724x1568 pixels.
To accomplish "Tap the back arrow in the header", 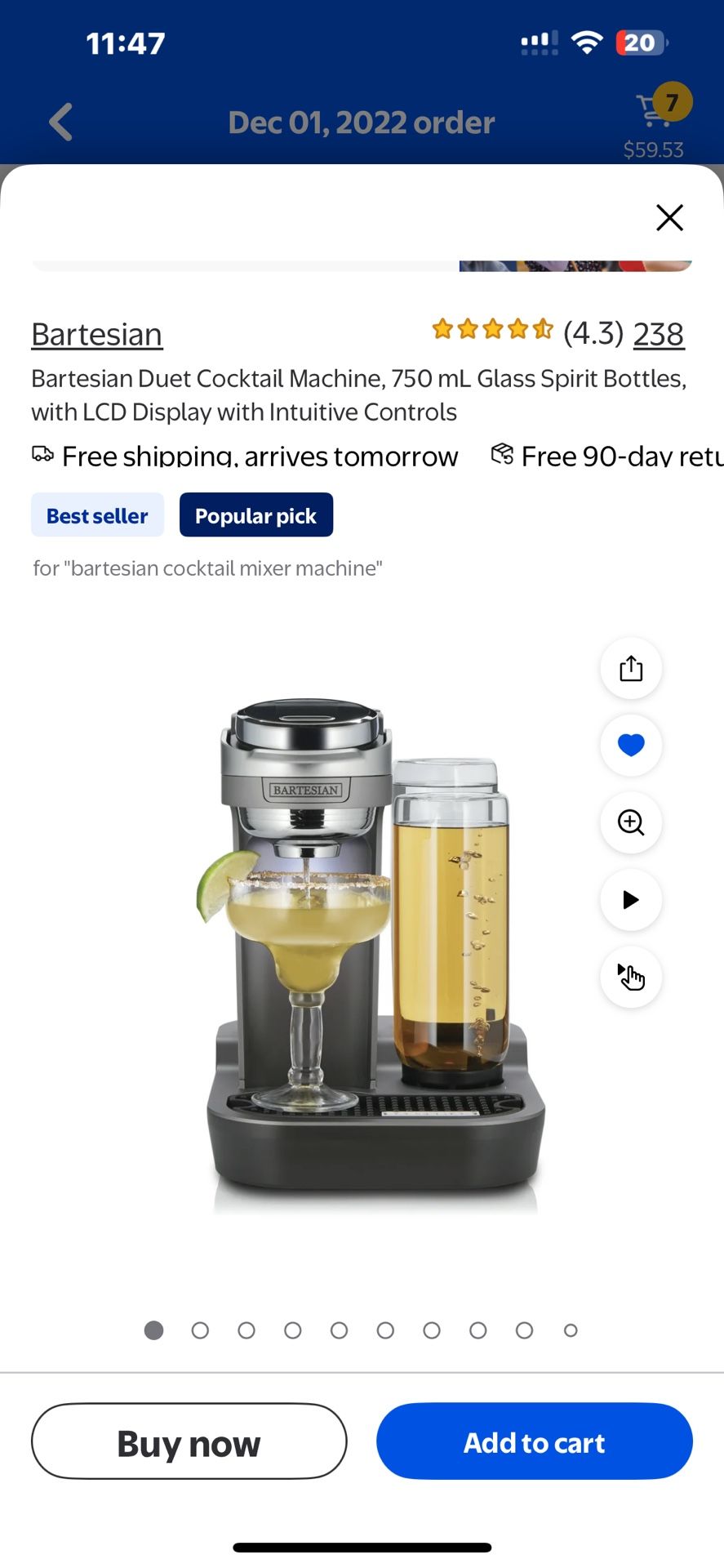I will [60, 121].
